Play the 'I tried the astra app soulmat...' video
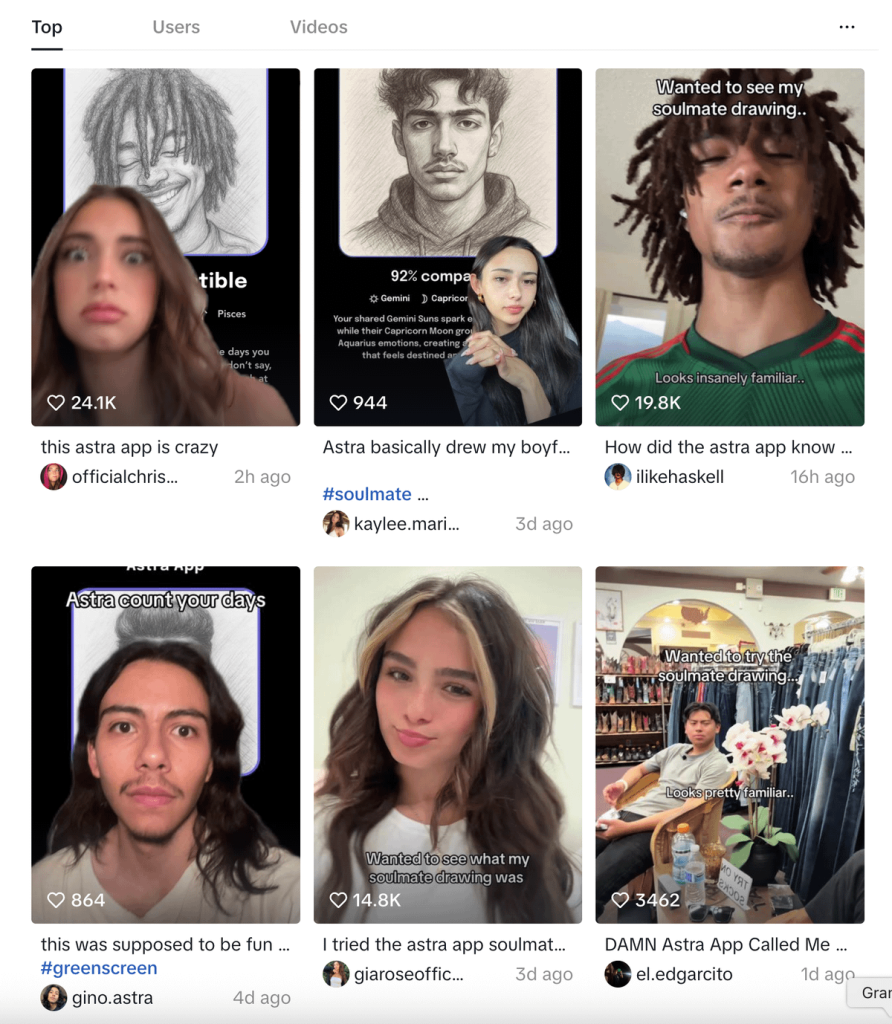The height and width of the screenshot is (1024, 892). tap(447, 744)
